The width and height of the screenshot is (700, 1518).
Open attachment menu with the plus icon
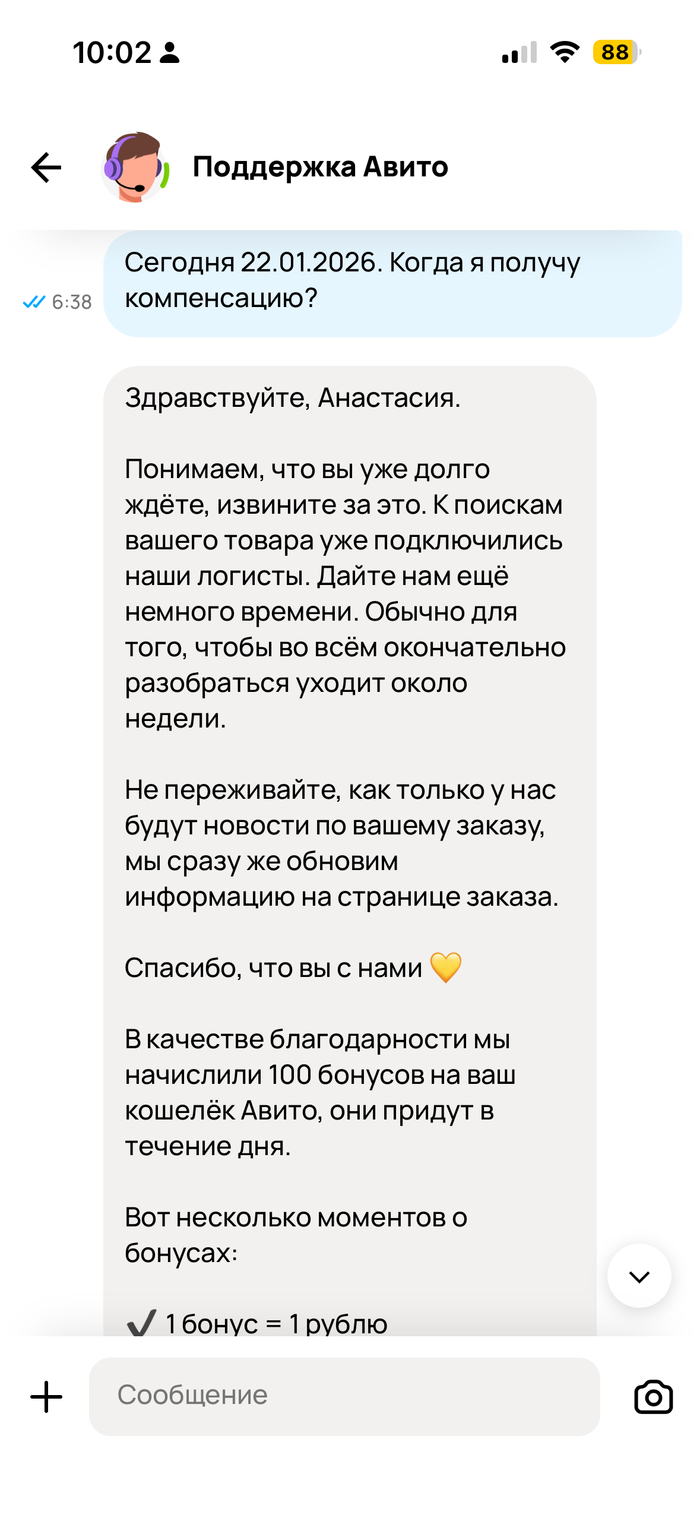click(46, 1396)
